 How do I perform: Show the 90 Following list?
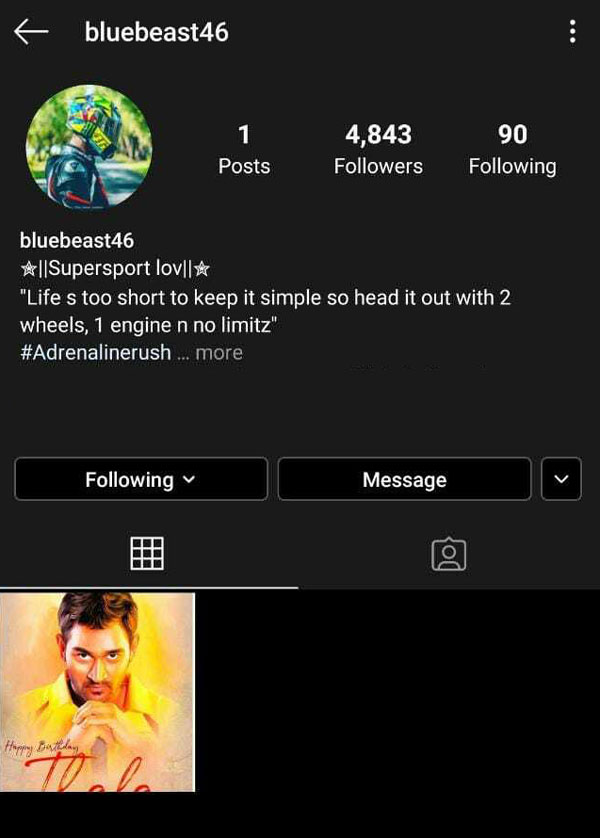(x=512, y=149)
